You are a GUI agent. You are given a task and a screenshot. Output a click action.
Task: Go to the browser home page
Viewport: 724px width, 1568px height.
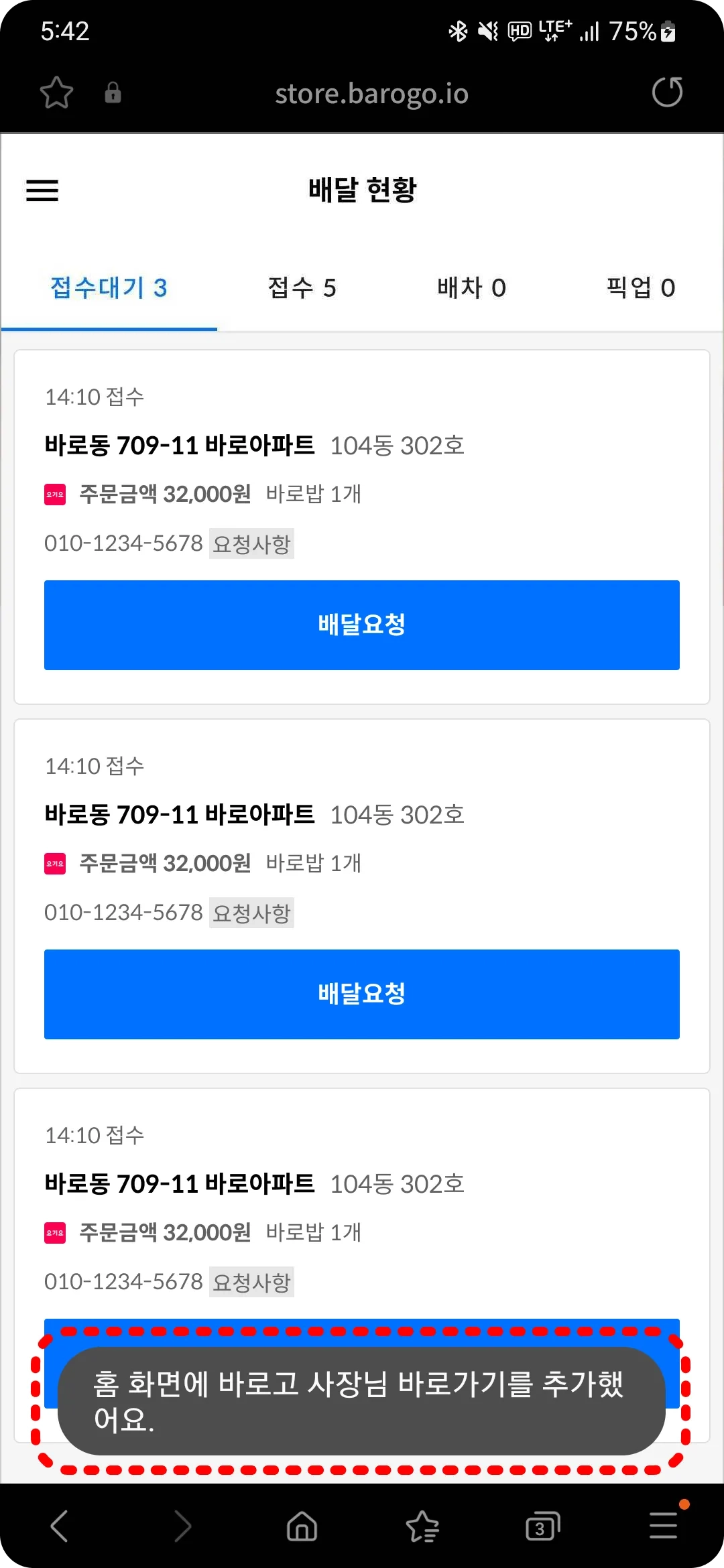pos(302,1526)
